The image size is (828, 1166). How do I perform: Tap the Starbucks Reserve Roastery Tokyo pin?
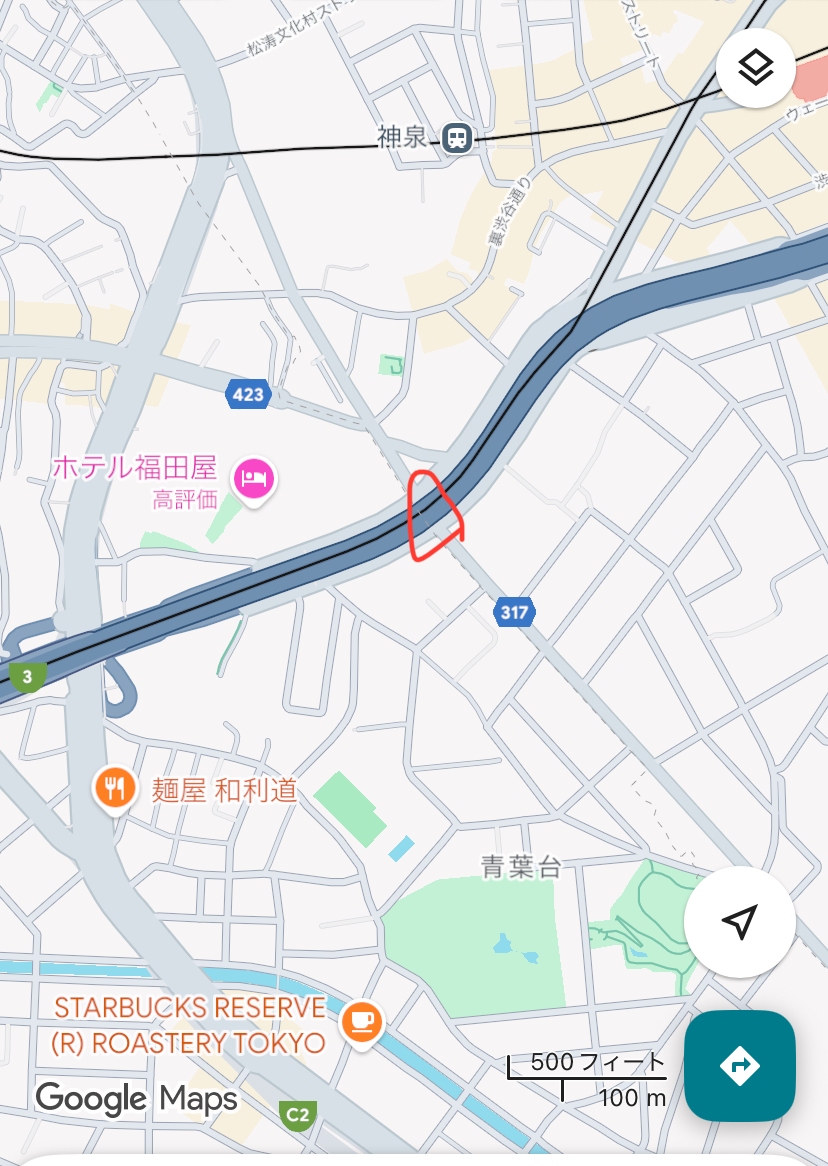361,1021
